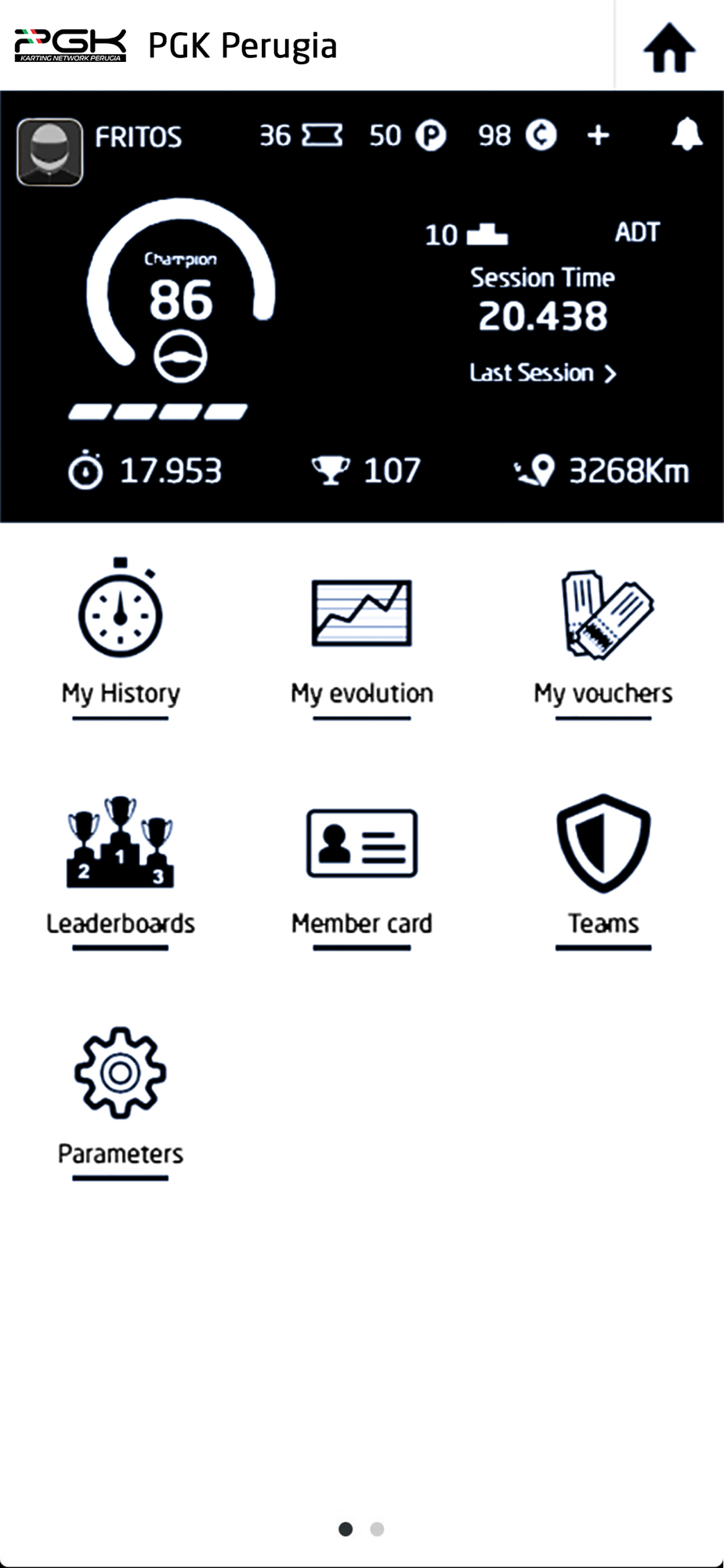724x1568 pixels.
Task: Open the FRITOS profile avatar
Action: point(50,152)
